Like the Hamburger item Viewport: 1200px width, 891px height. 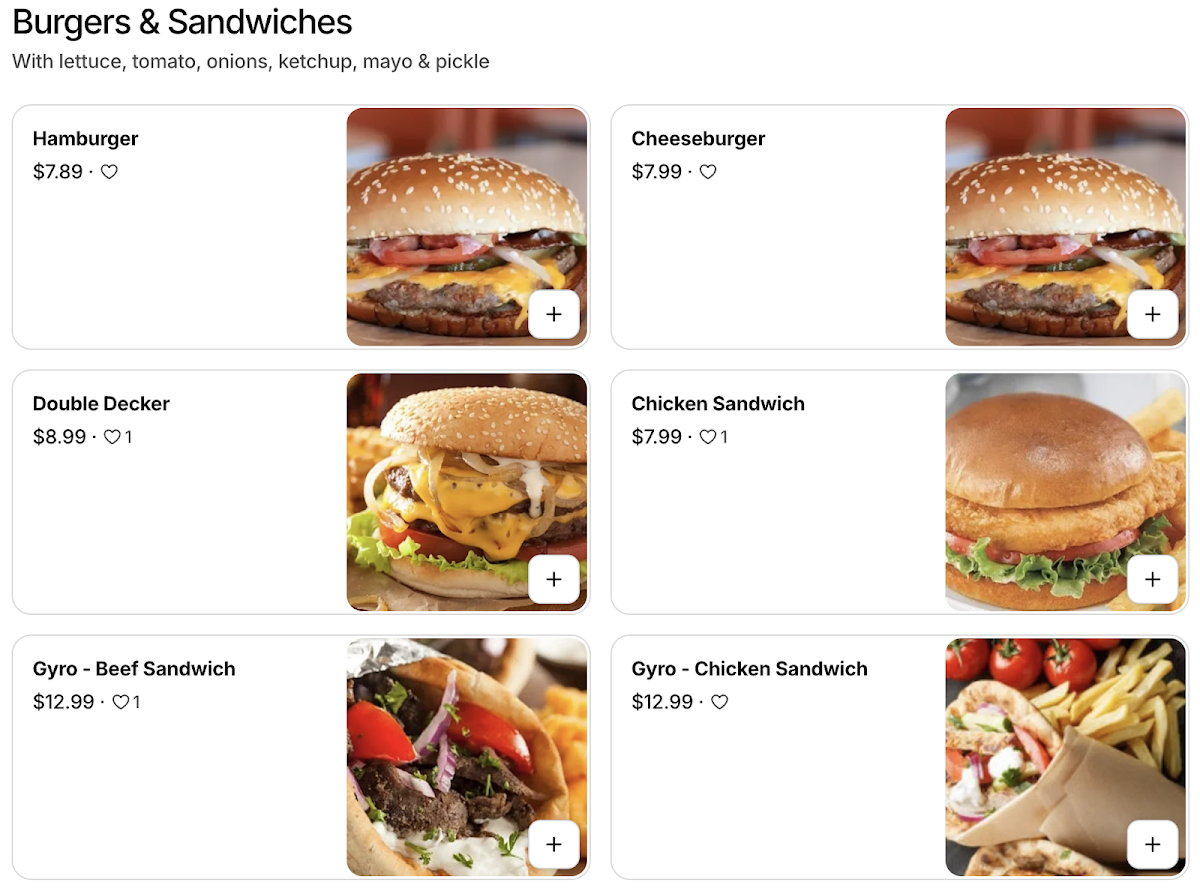tap(109, 172)
